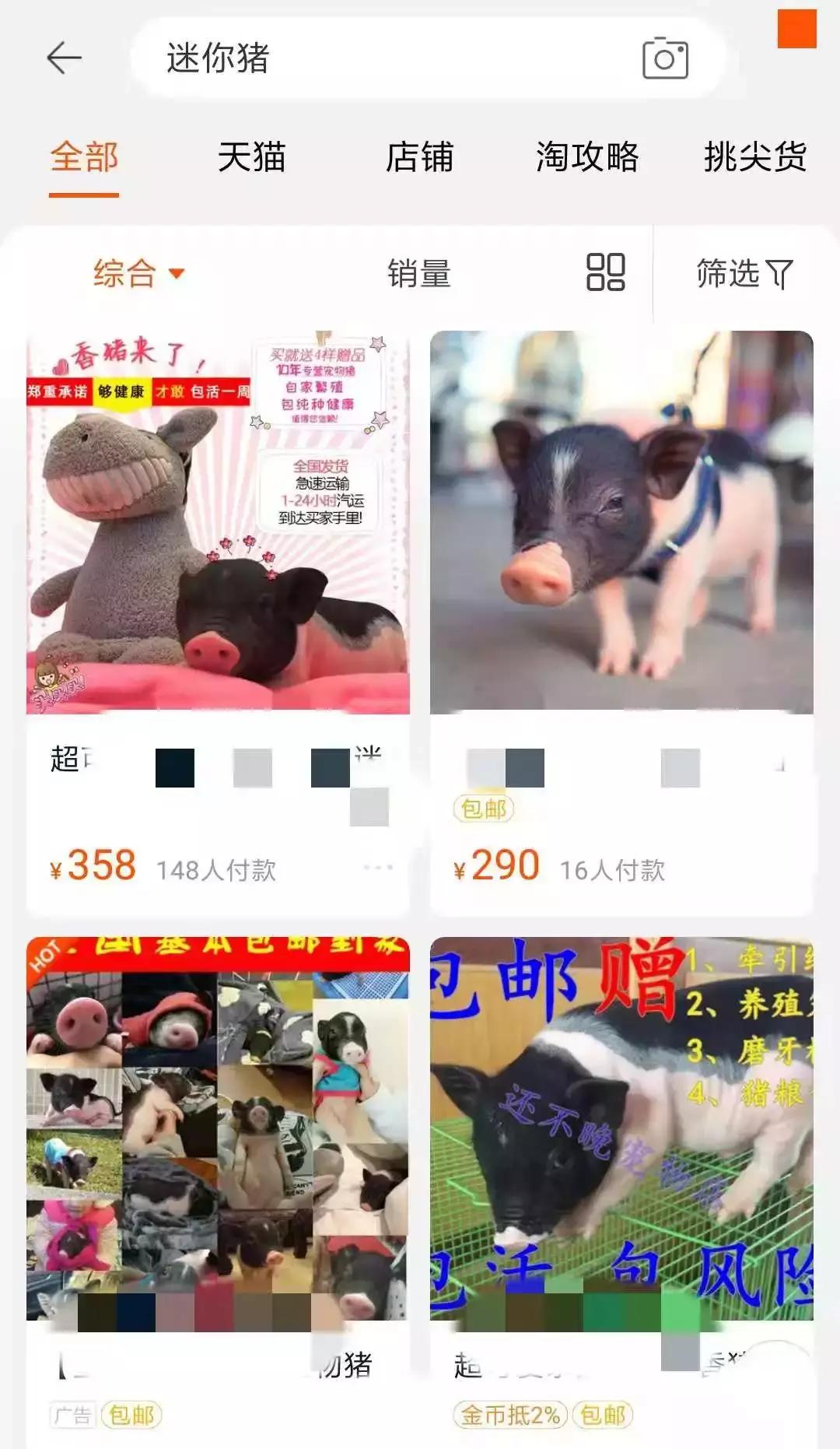
Task: Open the 淘攻略 tab
Action: pos(588,157)
